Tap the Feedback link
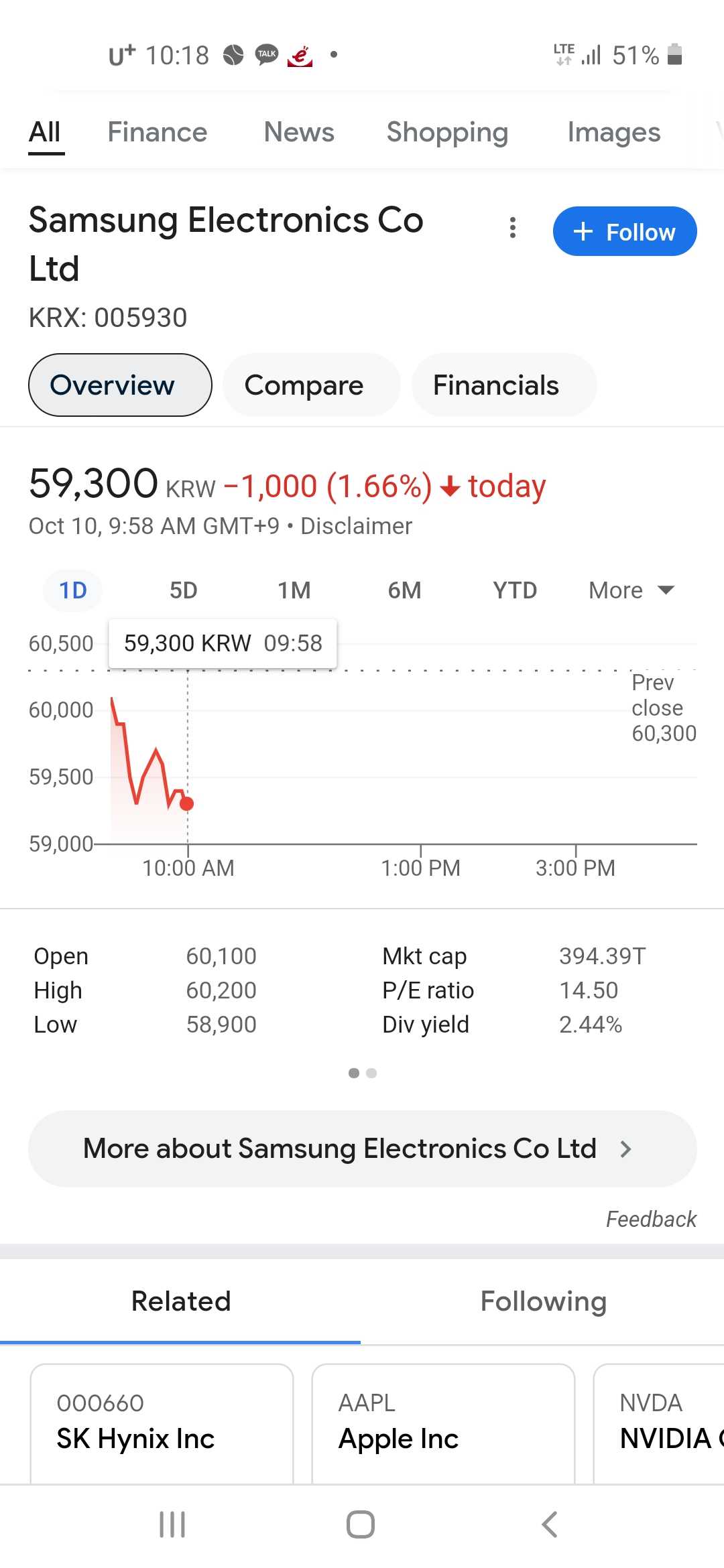The image size is (724, 1568). tap(651, 1219)
